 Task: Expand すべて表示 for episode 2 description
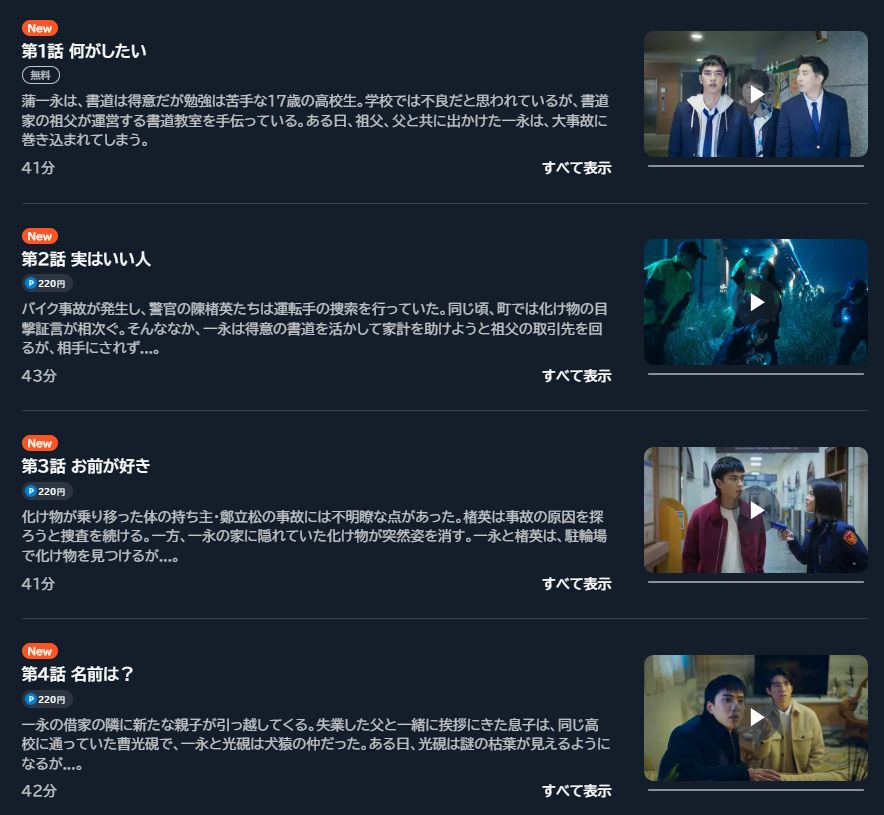pos(576,376)
